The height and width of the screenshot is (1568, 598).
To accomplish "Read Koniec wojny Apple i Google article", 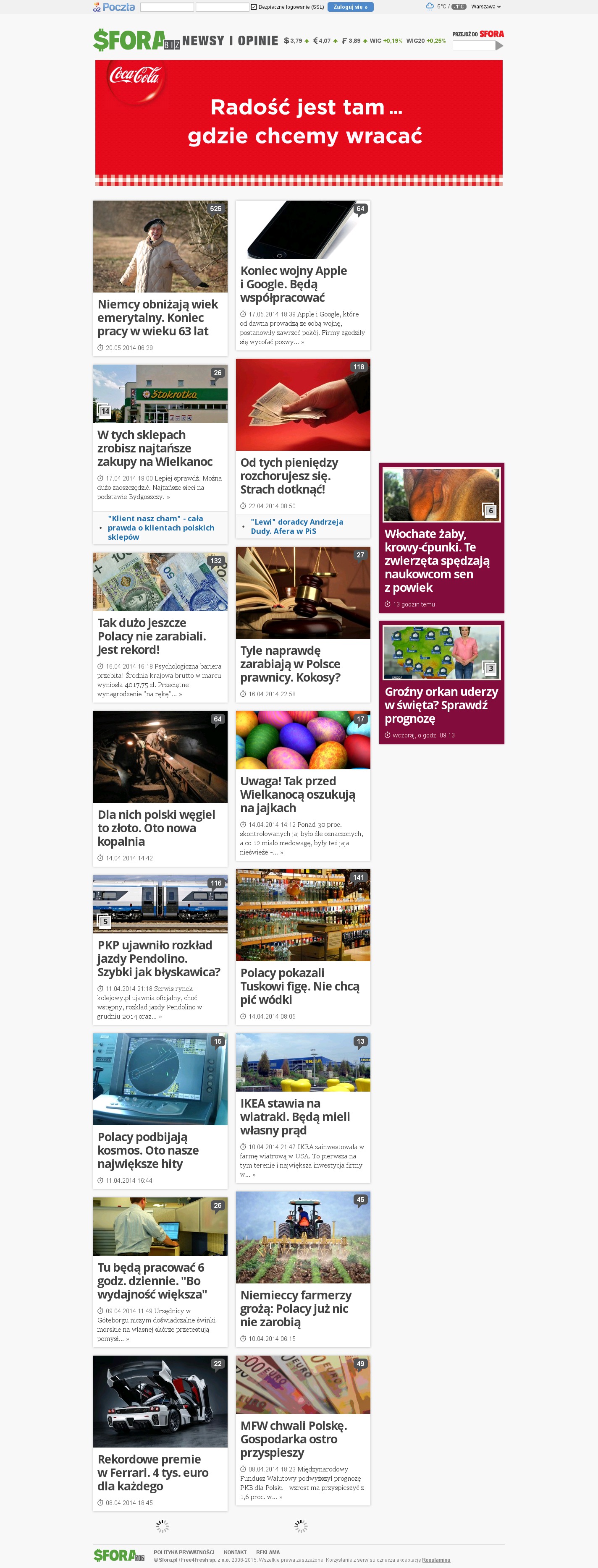I will pos(294,284).
